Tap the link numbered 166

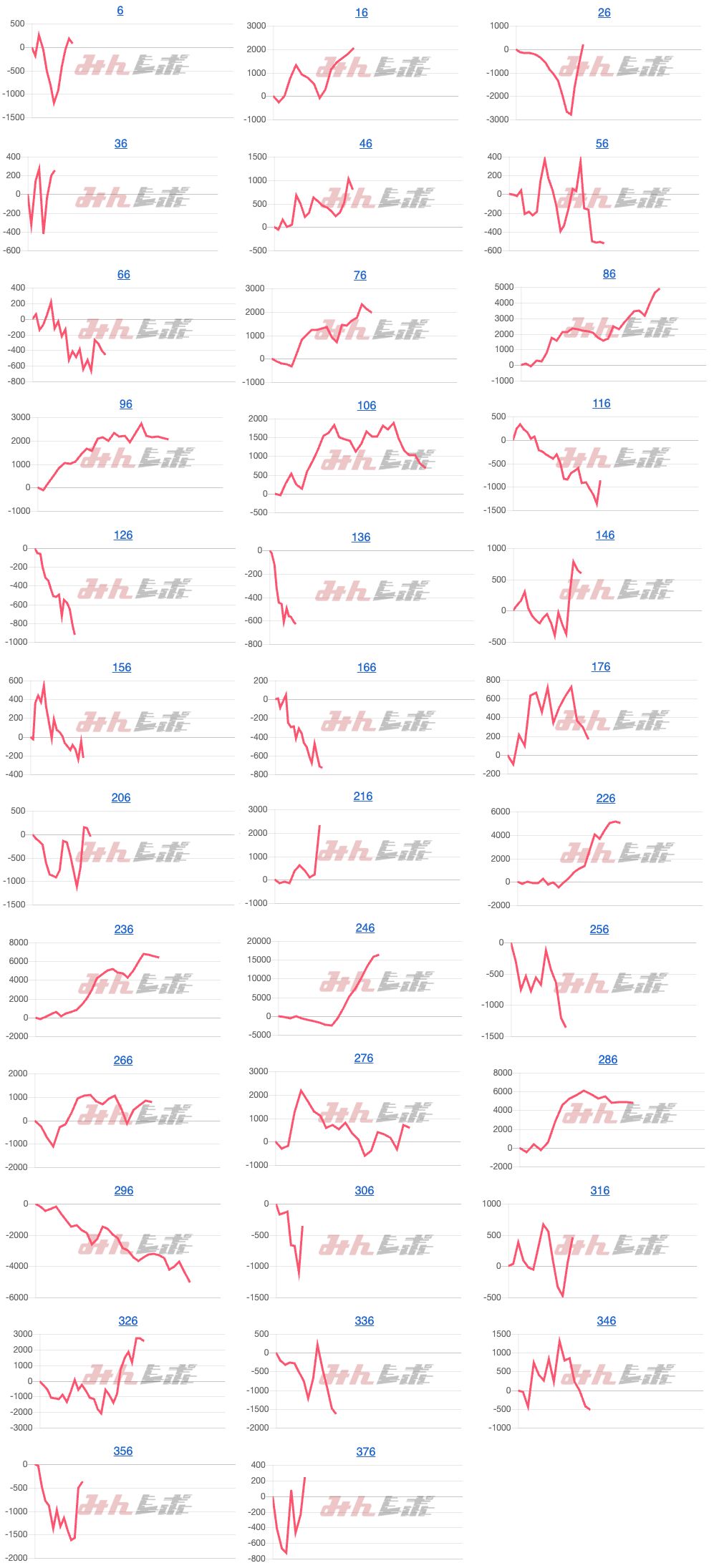click(x=366, y=668)
